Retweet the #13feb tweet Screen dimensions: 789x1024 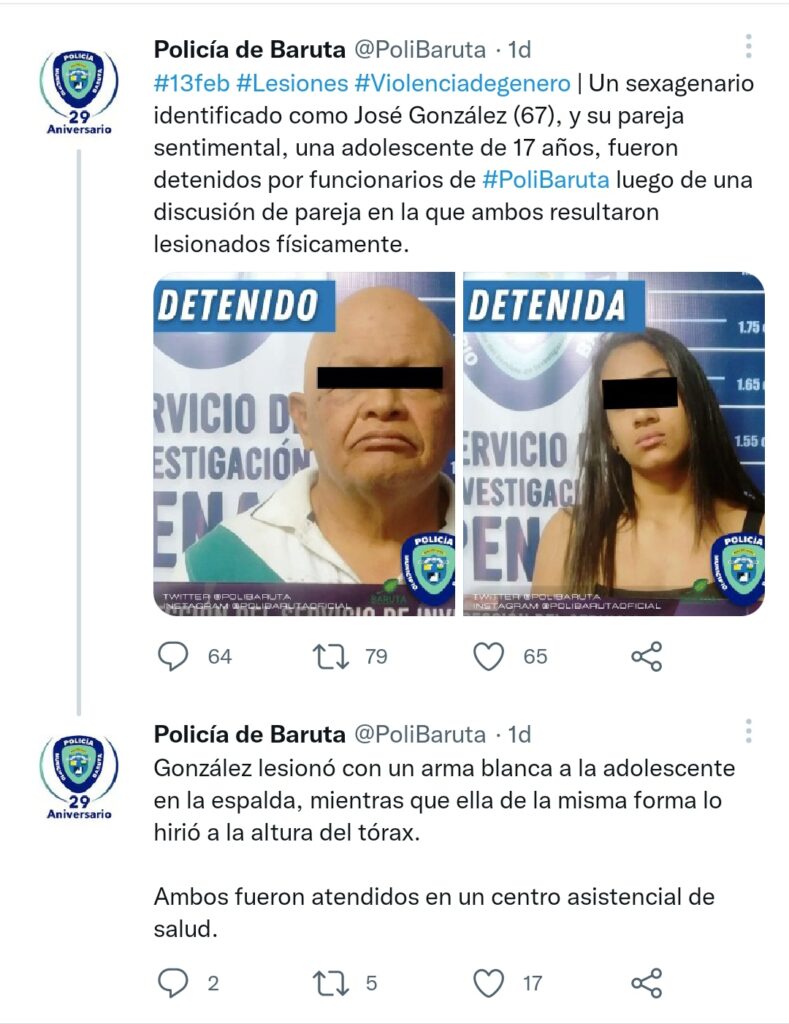click(330, 656)
